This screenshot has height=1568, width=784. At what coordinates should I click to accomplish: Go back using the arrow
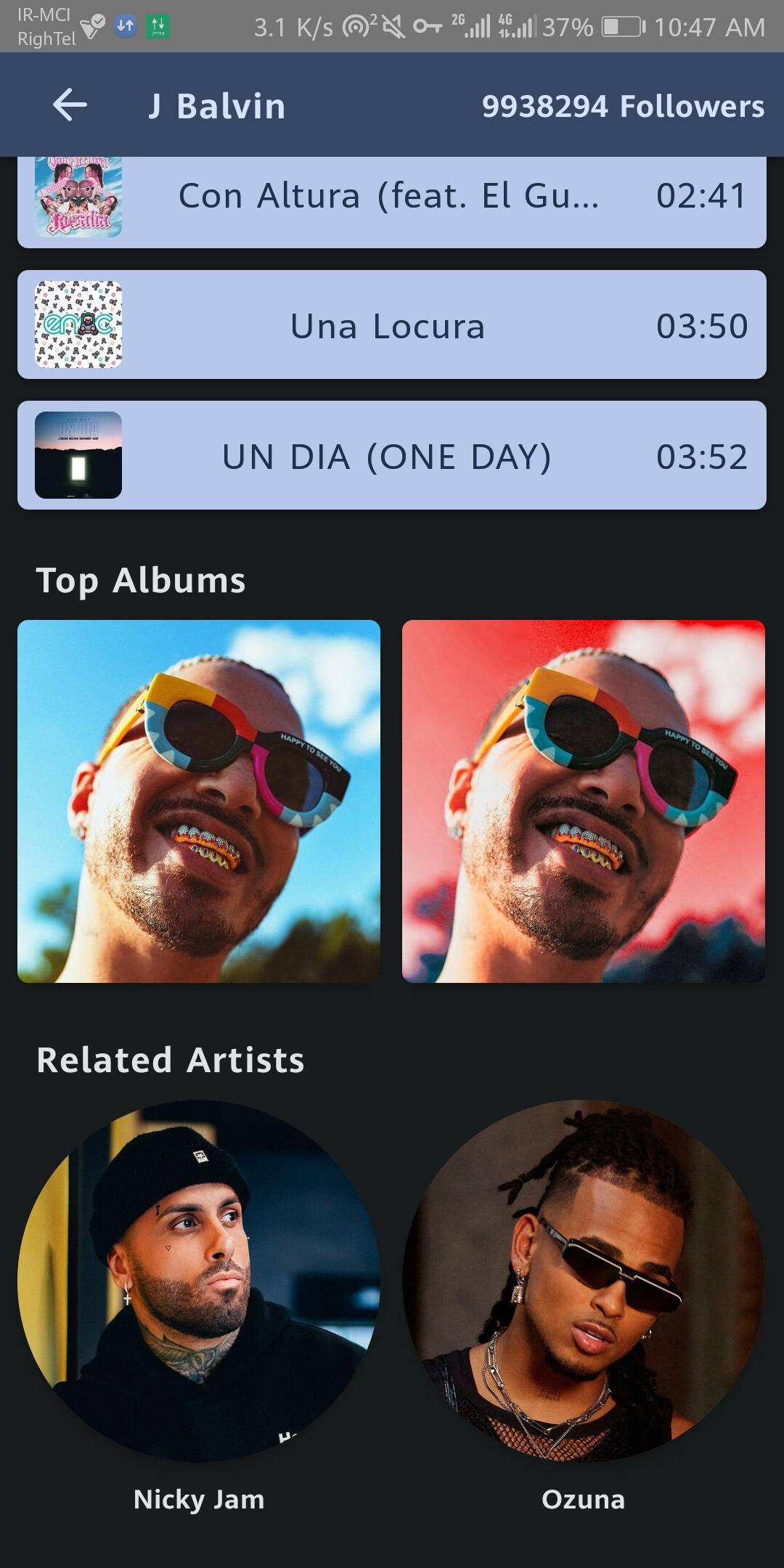coord(70,105)
